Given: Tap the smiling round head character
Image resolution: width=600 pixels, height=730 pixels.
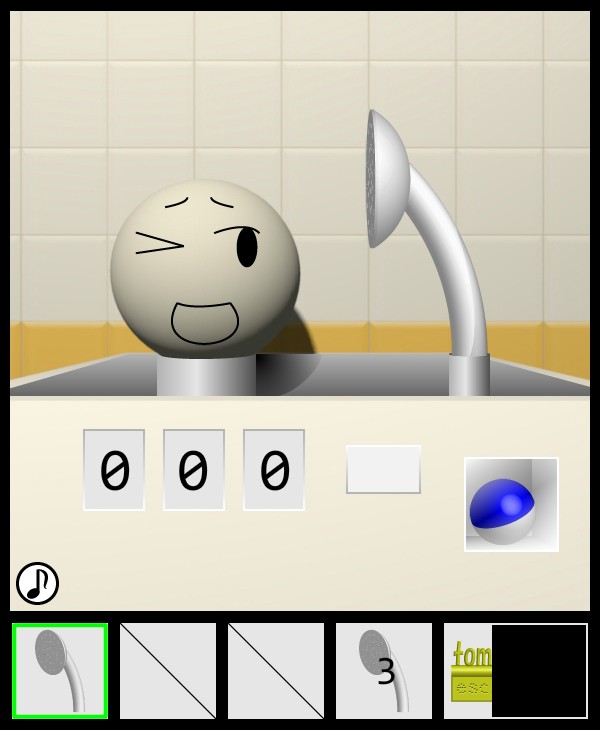Looking at the screenshot, I should pyautogui.click(x=205, y=267).
